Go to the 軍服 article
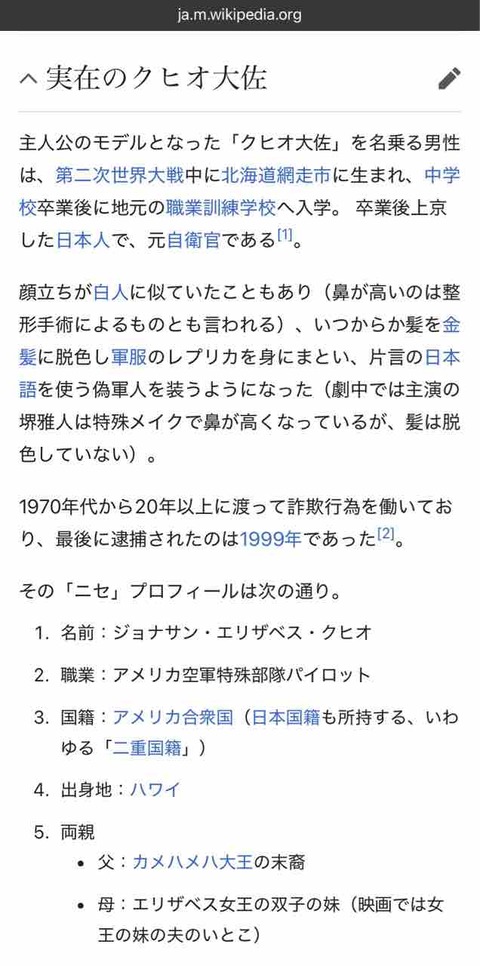480x966 pixels. coord(129,357)
